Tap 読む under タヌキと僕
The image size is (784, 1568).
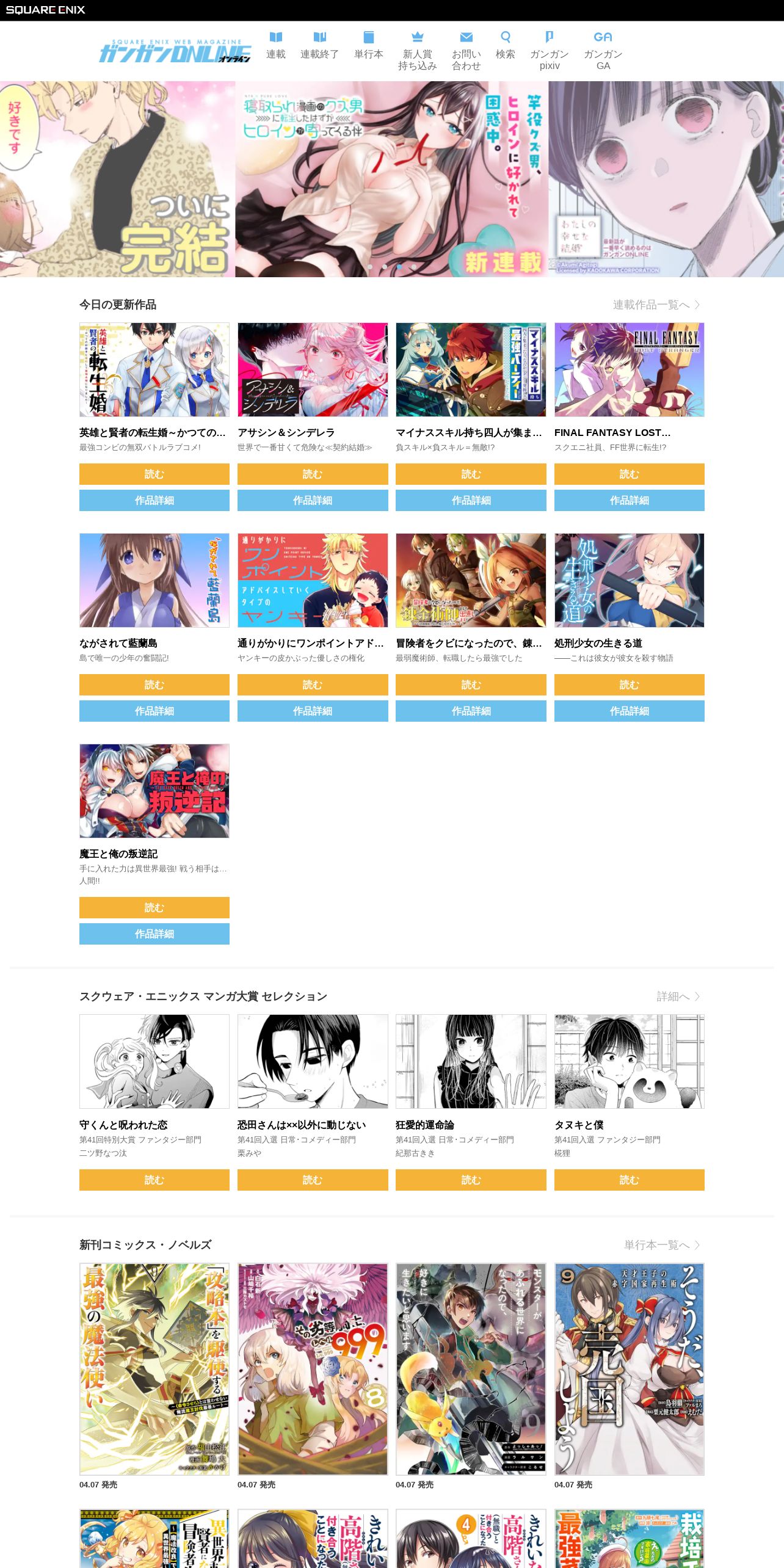click(x=630, y=1180)
